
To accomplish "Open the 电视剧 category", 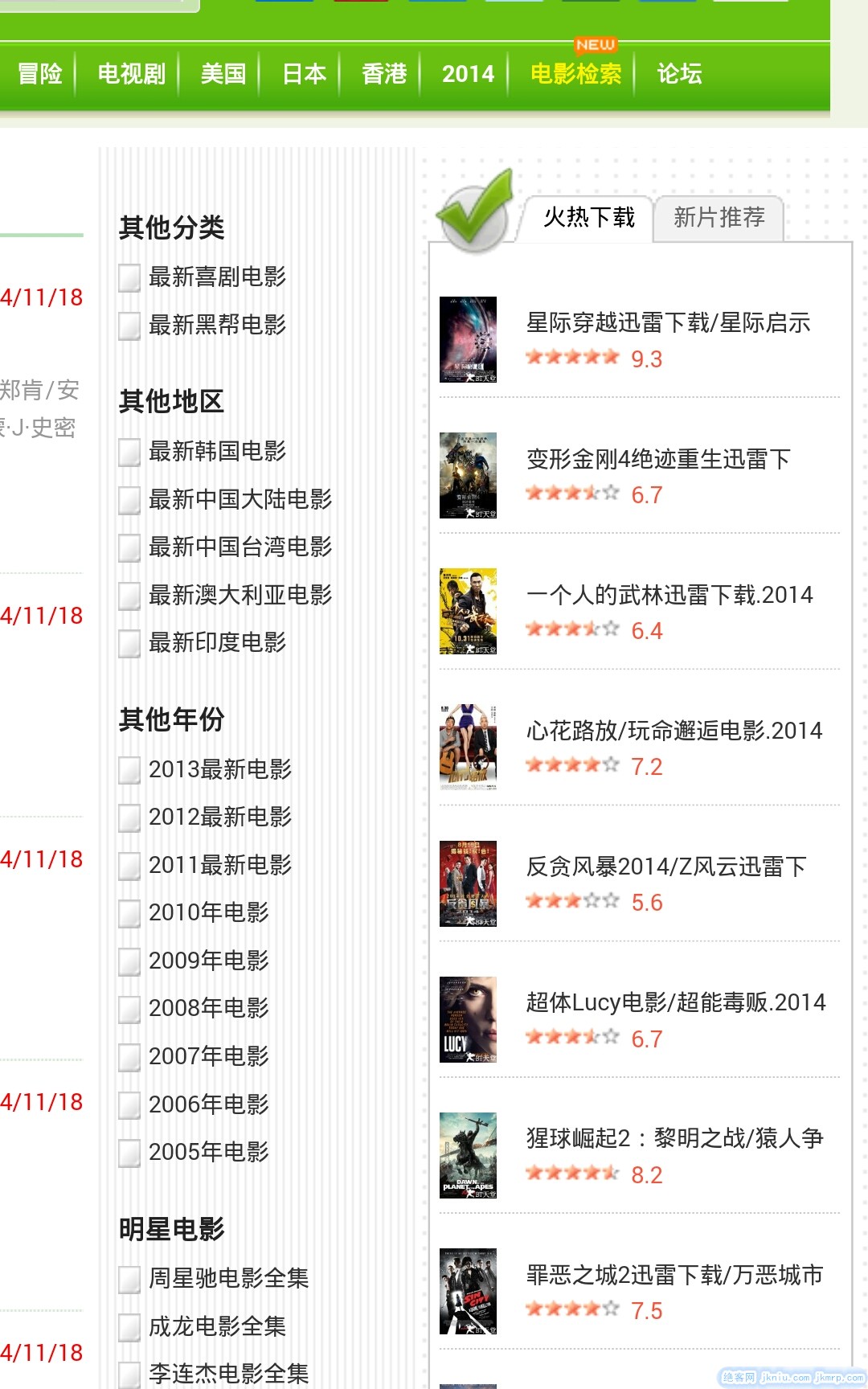I will [131, 74].
